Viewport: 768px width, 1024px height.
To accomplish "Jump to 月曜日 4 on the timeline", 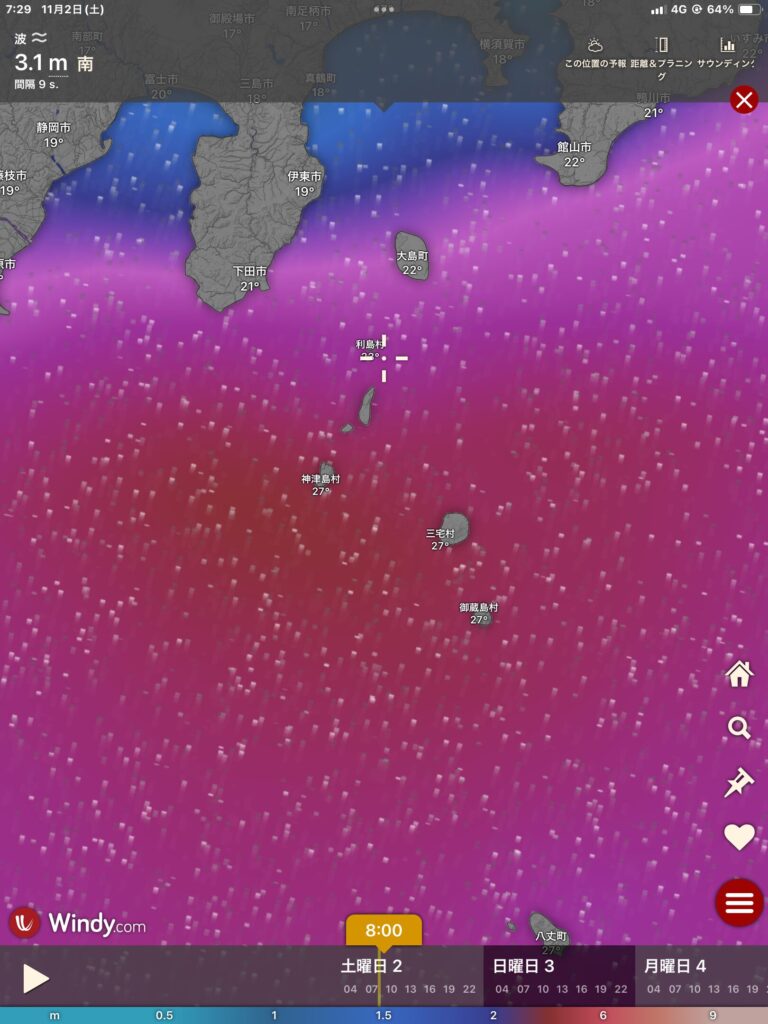I will pyautogui.click(x=675, y=966).
